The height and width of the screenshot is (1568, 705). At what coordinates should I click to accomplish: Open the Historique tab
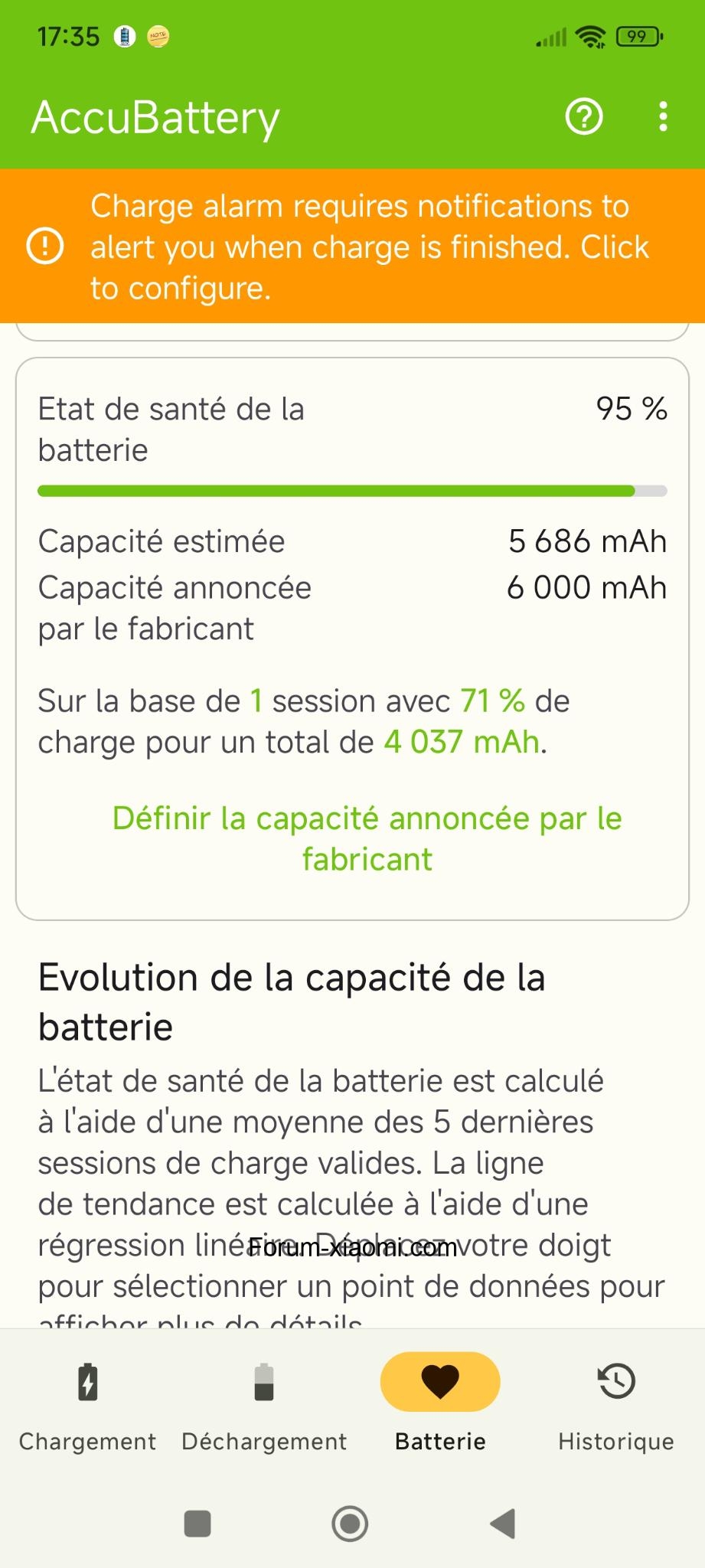616,1407
